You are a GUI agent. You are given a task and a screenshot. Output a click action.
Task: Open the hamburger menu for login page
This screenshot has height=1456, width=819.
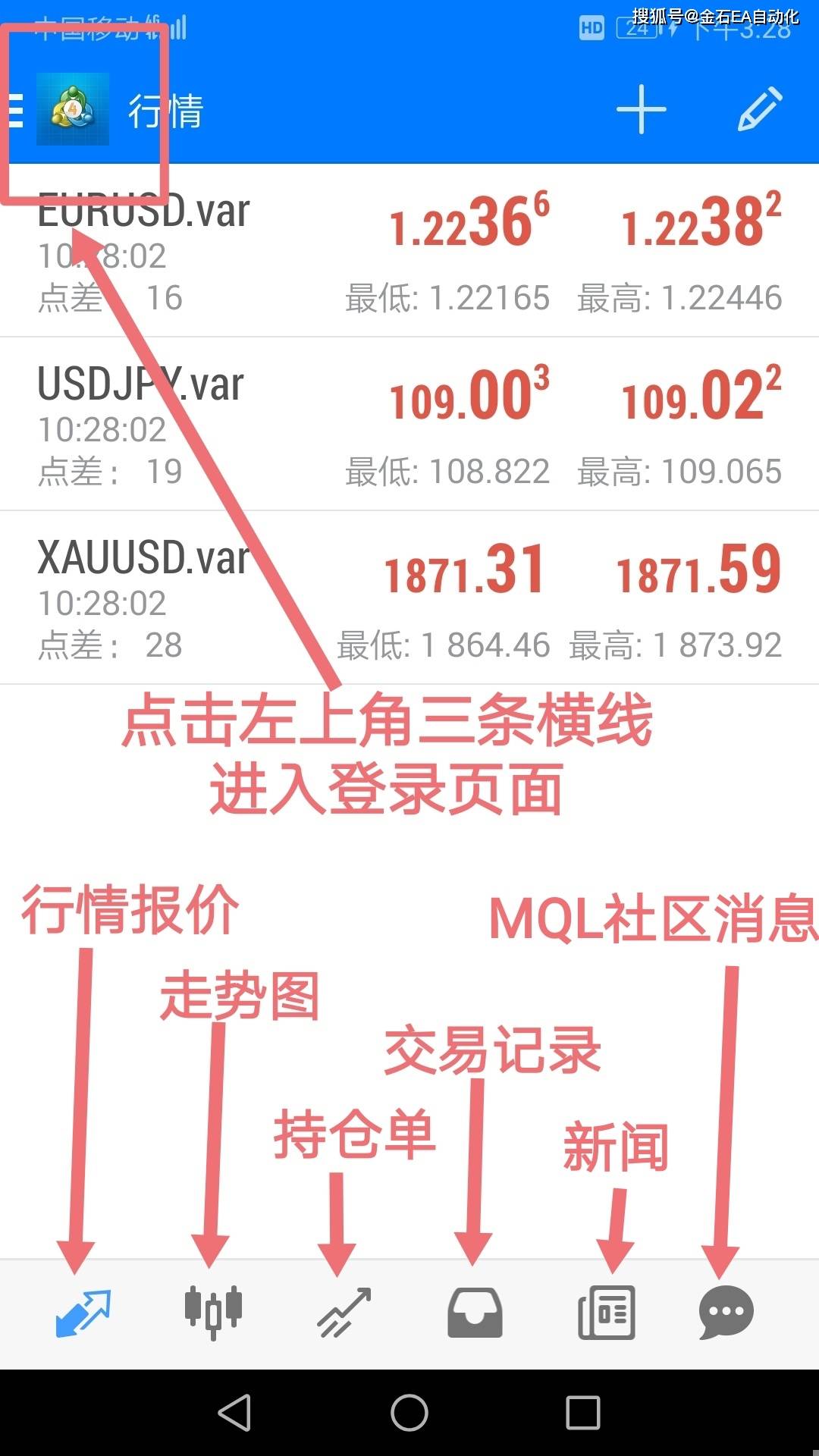point(15,108)
